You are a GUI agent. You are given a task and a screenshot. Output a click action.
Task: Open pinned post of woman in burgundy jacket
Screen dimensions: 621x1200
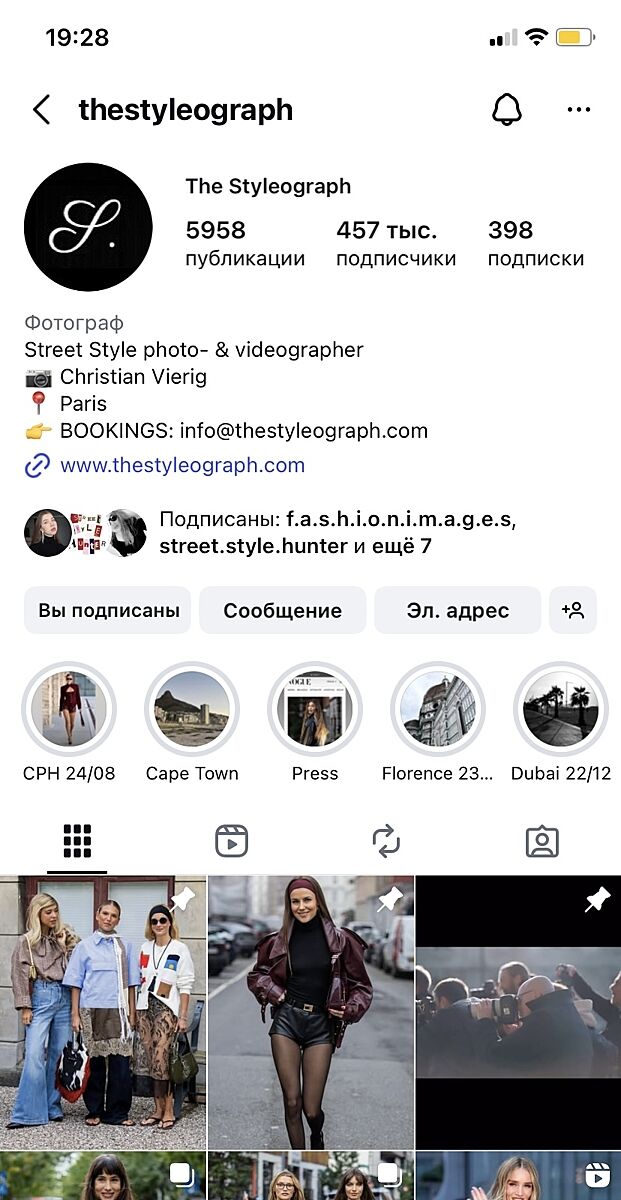click(x=311, y=1012)
